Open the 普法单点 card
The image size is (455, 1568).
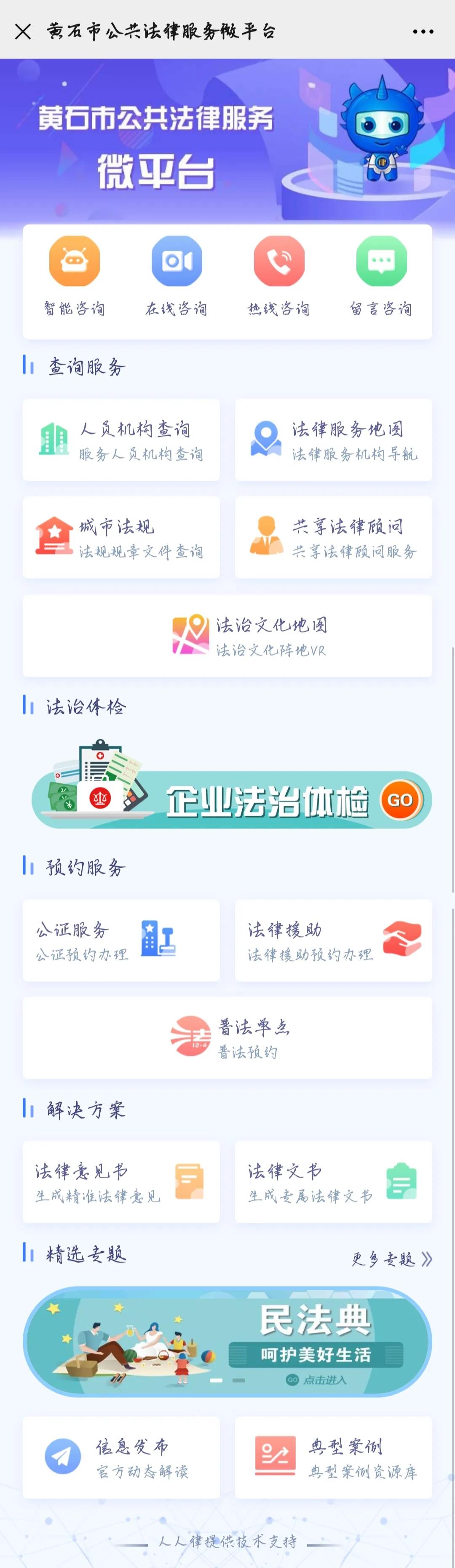tap(227, 1038)
